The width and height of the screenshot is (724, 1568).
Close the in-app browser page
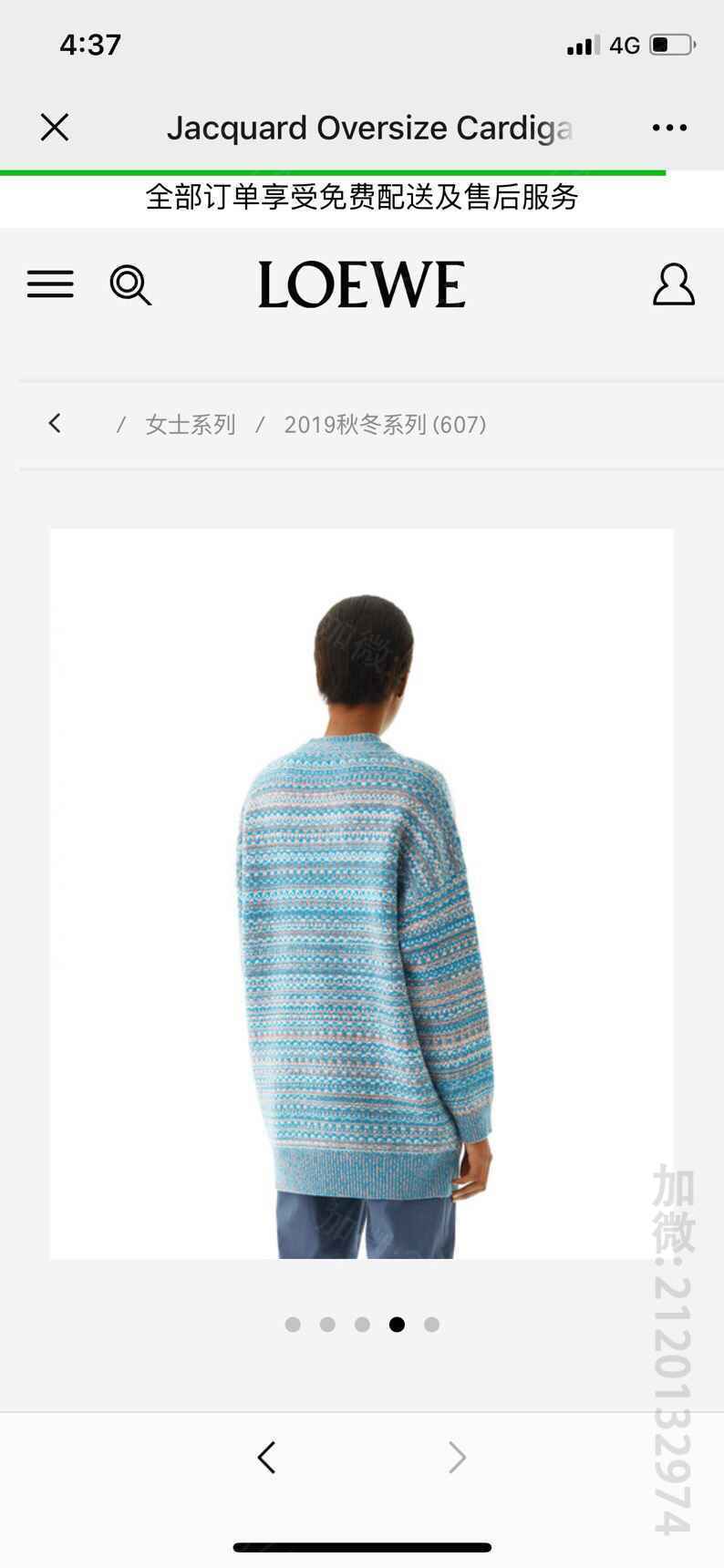[x=55, y=128]
